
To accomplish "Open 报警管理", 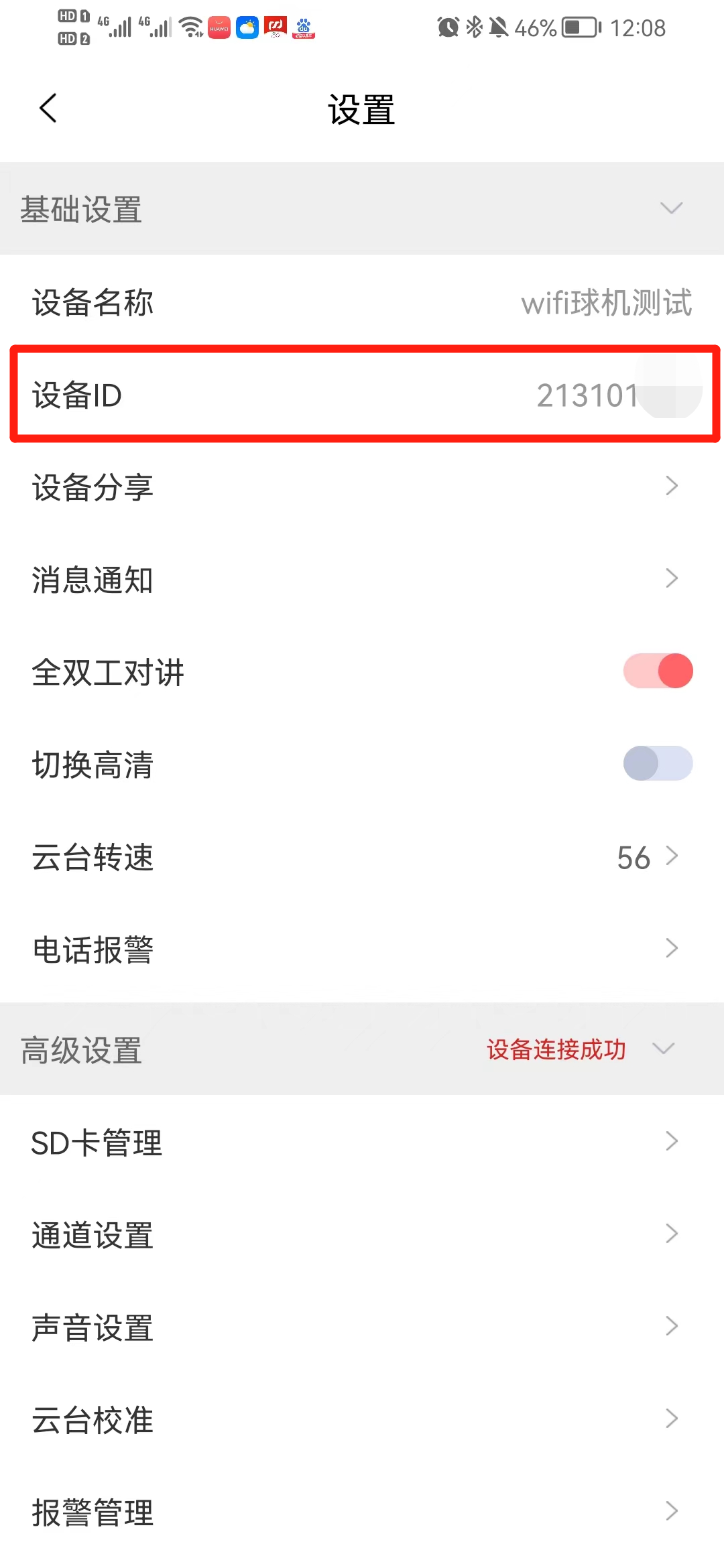I will click(x=362, y=1512).
